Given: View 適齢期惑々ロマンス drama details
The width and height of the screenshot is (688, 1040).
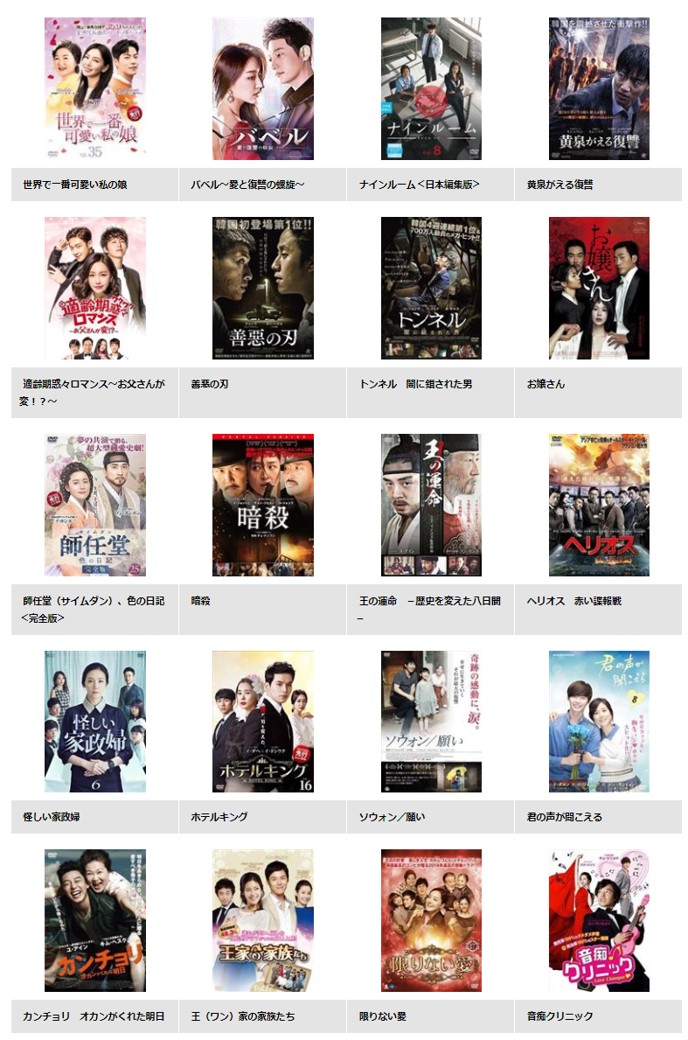Looking at the screenshot, I should coord(95,288).
